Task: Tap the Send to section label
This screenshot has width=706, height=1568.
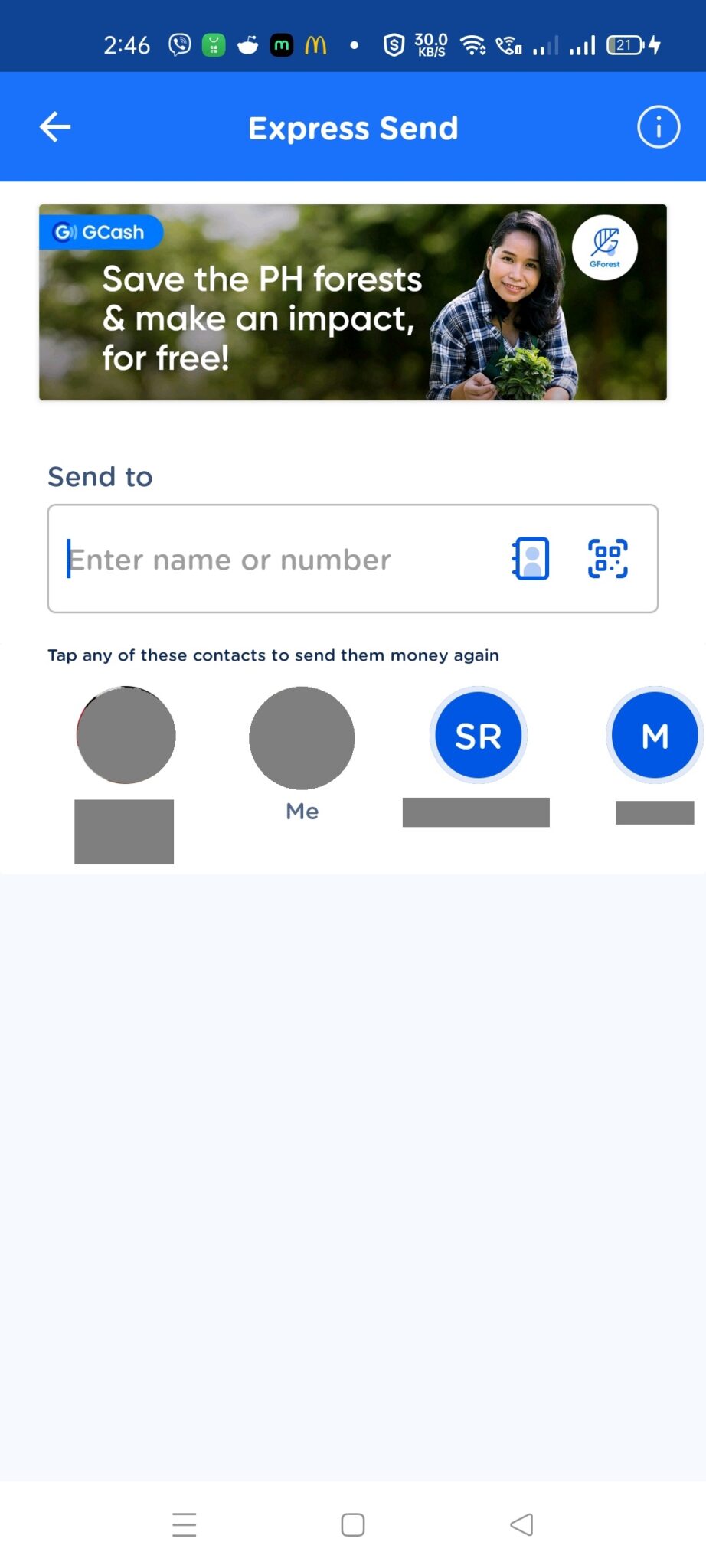Action: (x=100, y=476)
